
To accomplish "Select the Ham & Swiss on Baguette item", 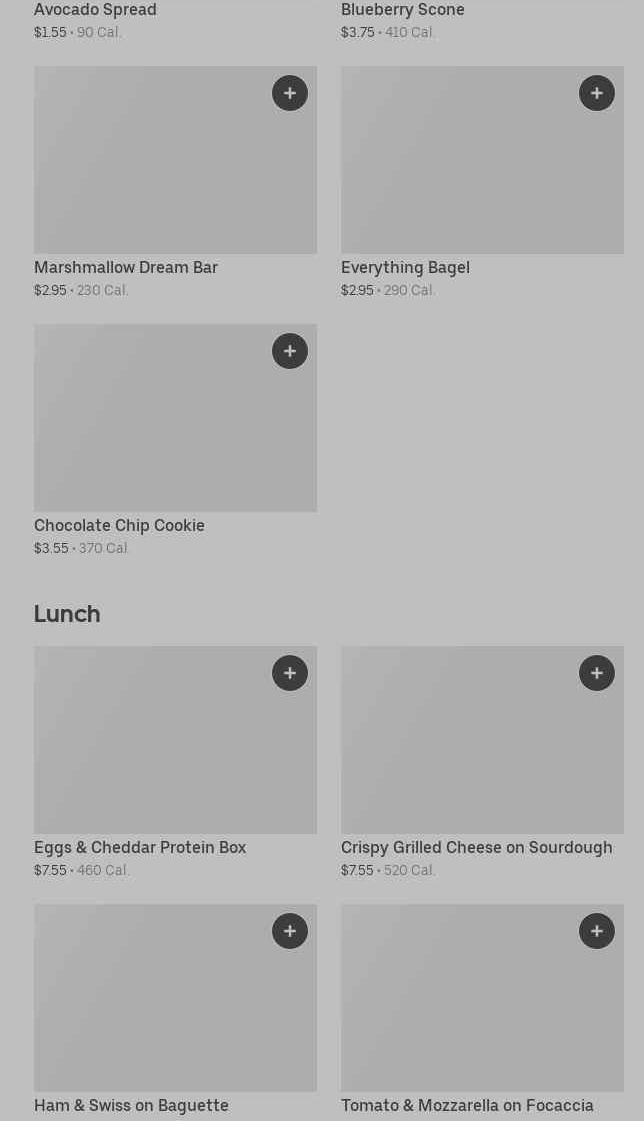I will click(x=150, y=1010).
